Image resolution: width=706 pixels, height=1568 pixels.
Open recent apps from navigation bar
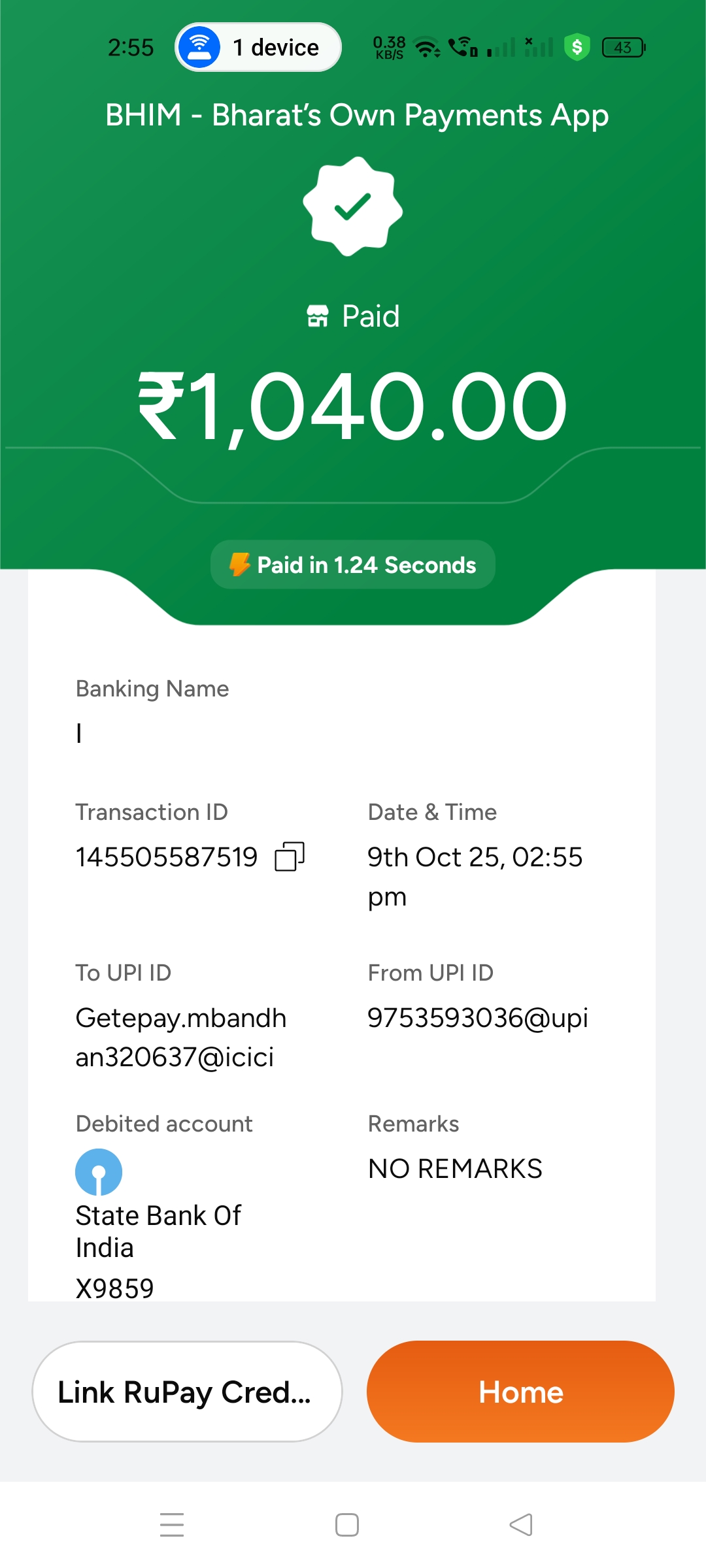click(x=172, y=1525)
